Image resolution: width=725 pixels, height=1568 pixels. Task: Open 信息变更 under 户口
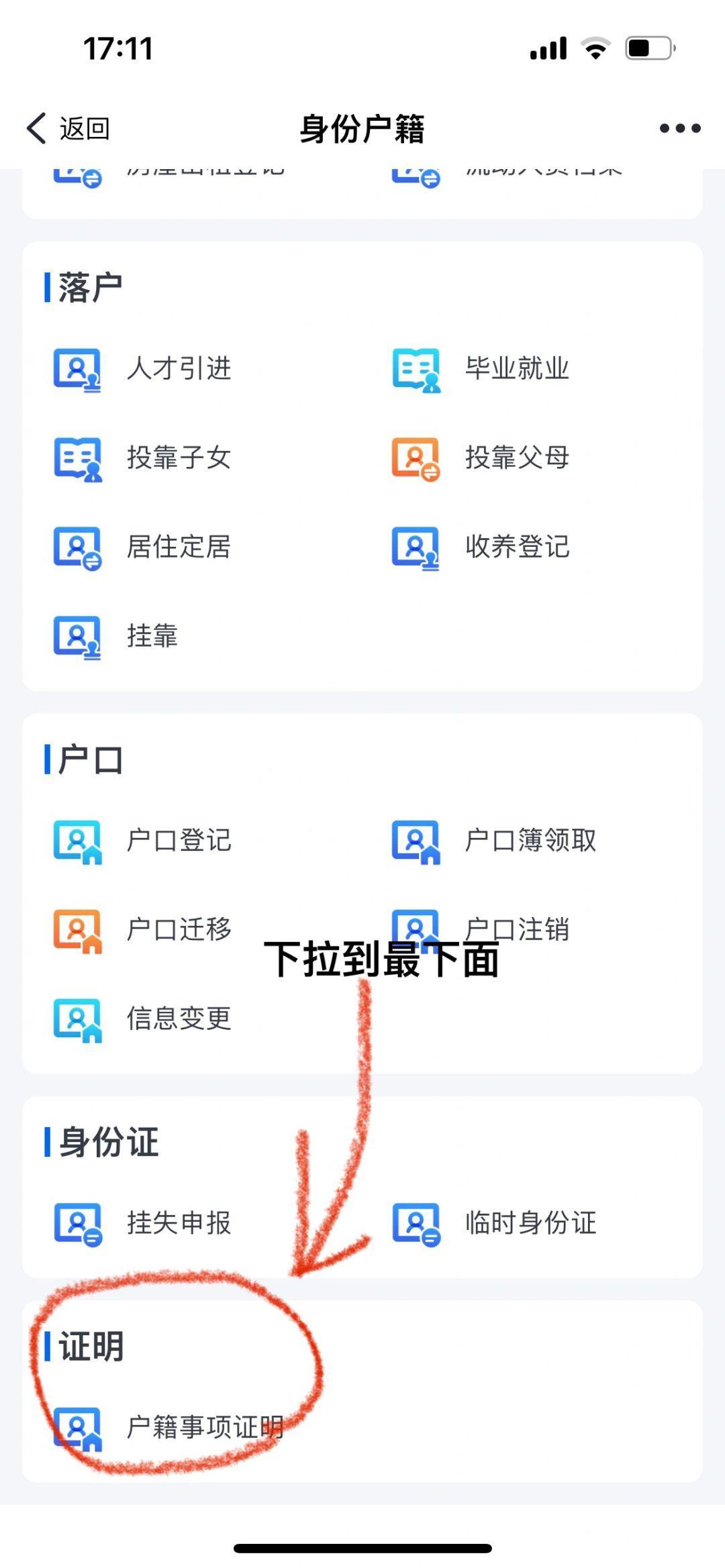pos(143,1020)
